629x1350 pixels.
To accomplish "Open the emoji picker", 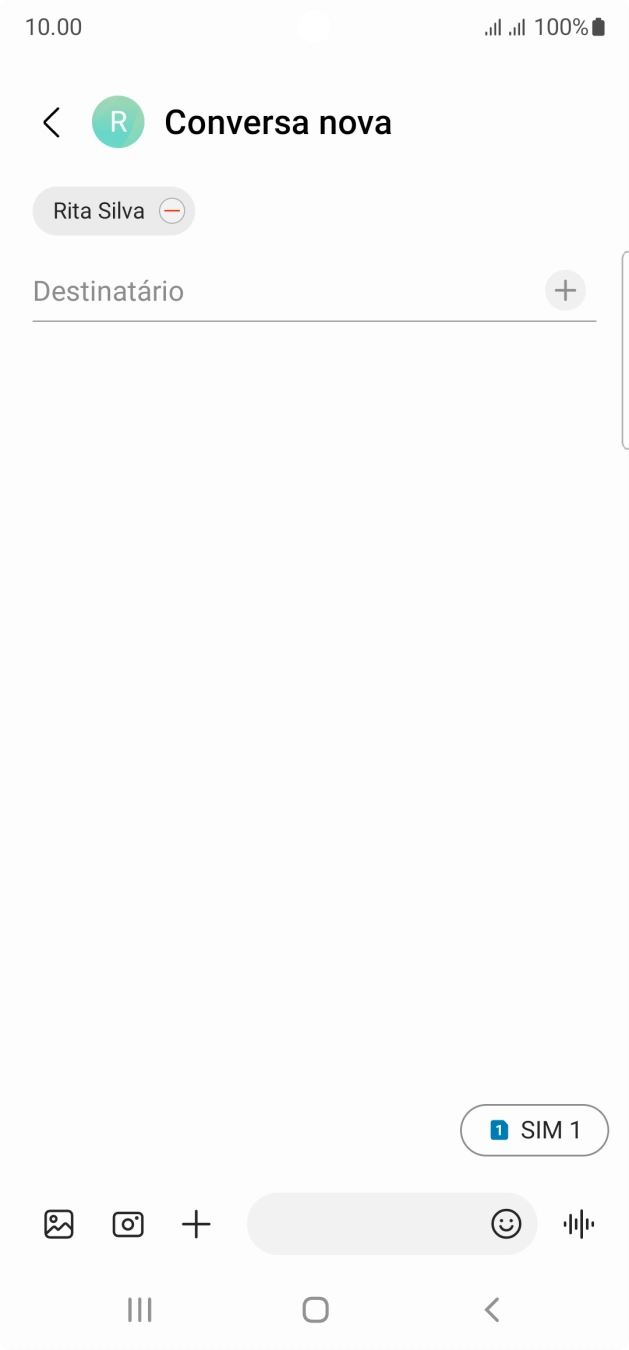I will click(506, 1224).
